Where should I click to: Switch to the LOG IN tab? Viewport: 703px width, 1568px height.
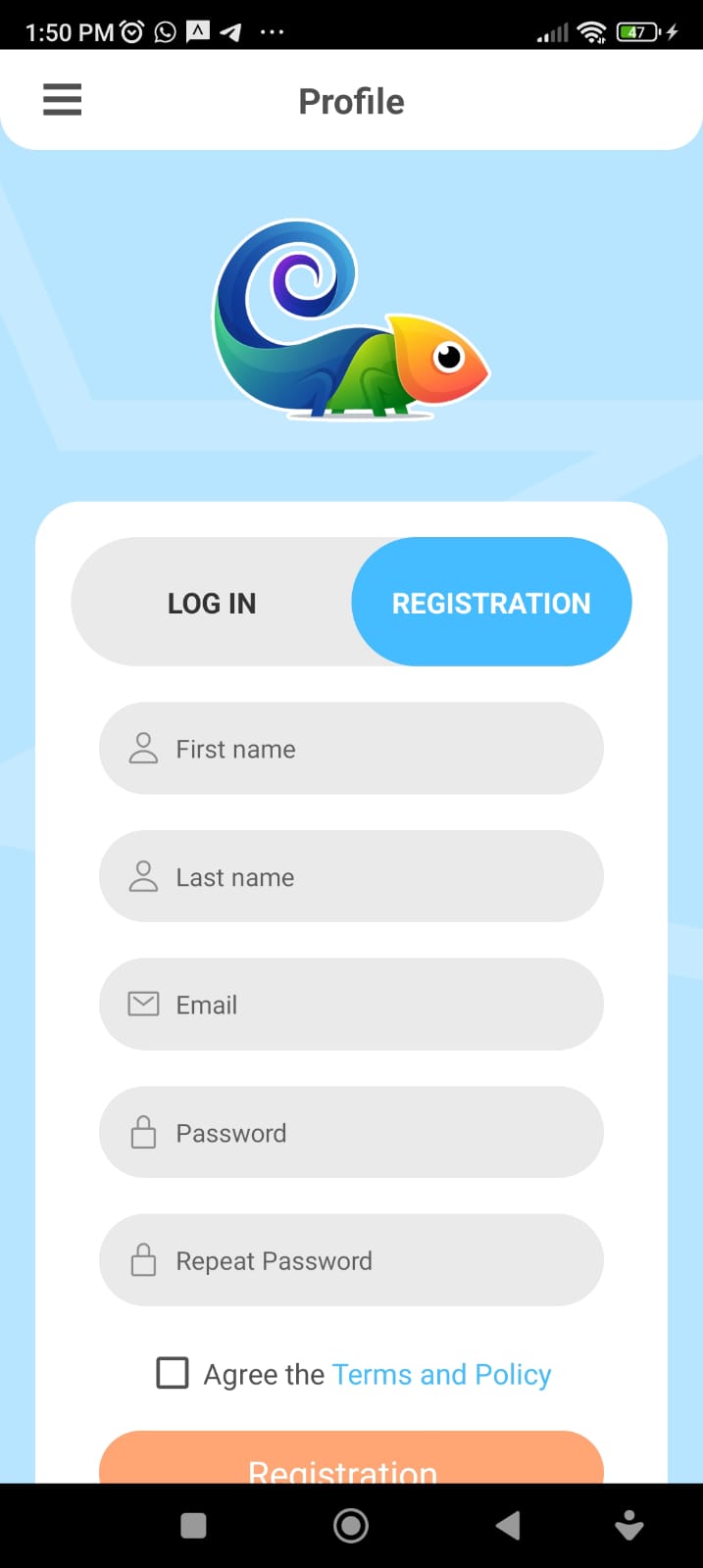pos(212,603)
